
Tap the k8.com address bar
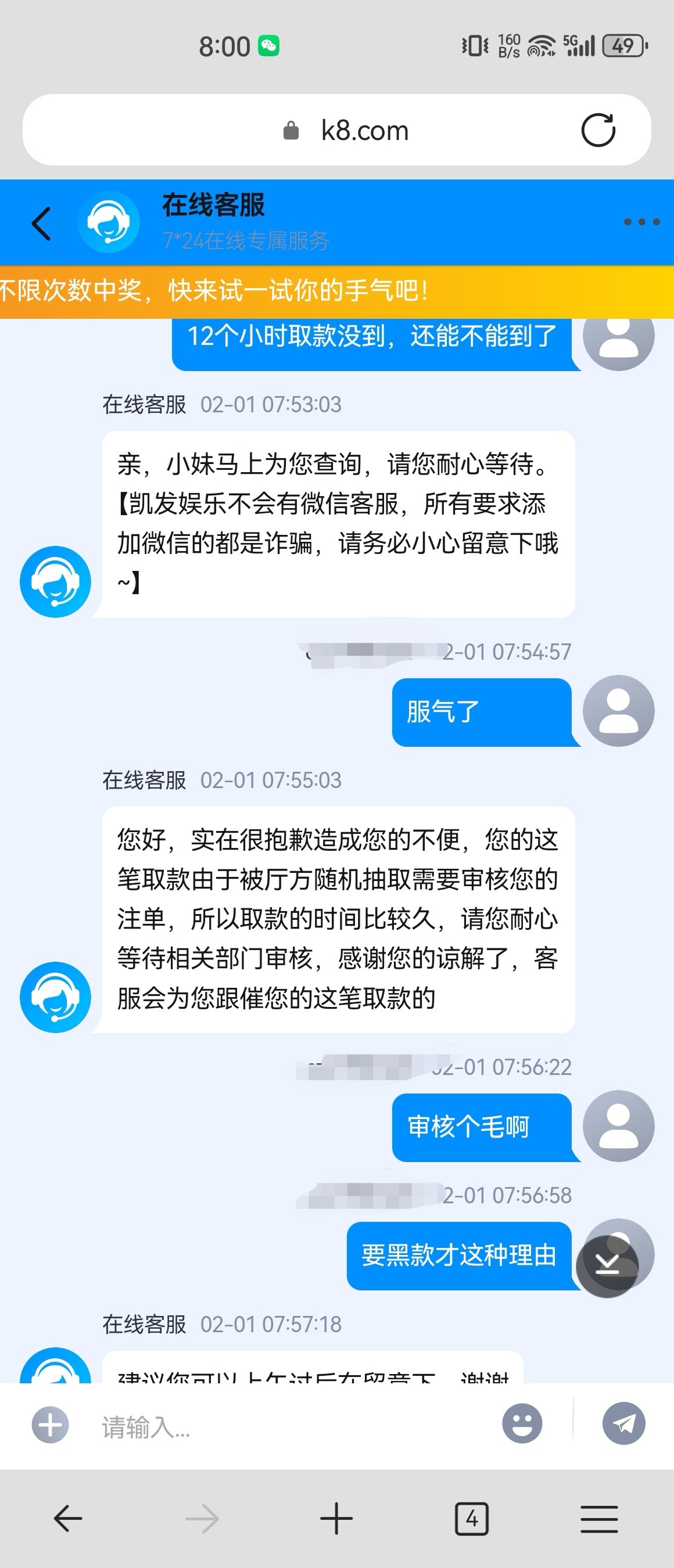pyautogui.click(x=364, y=130)
